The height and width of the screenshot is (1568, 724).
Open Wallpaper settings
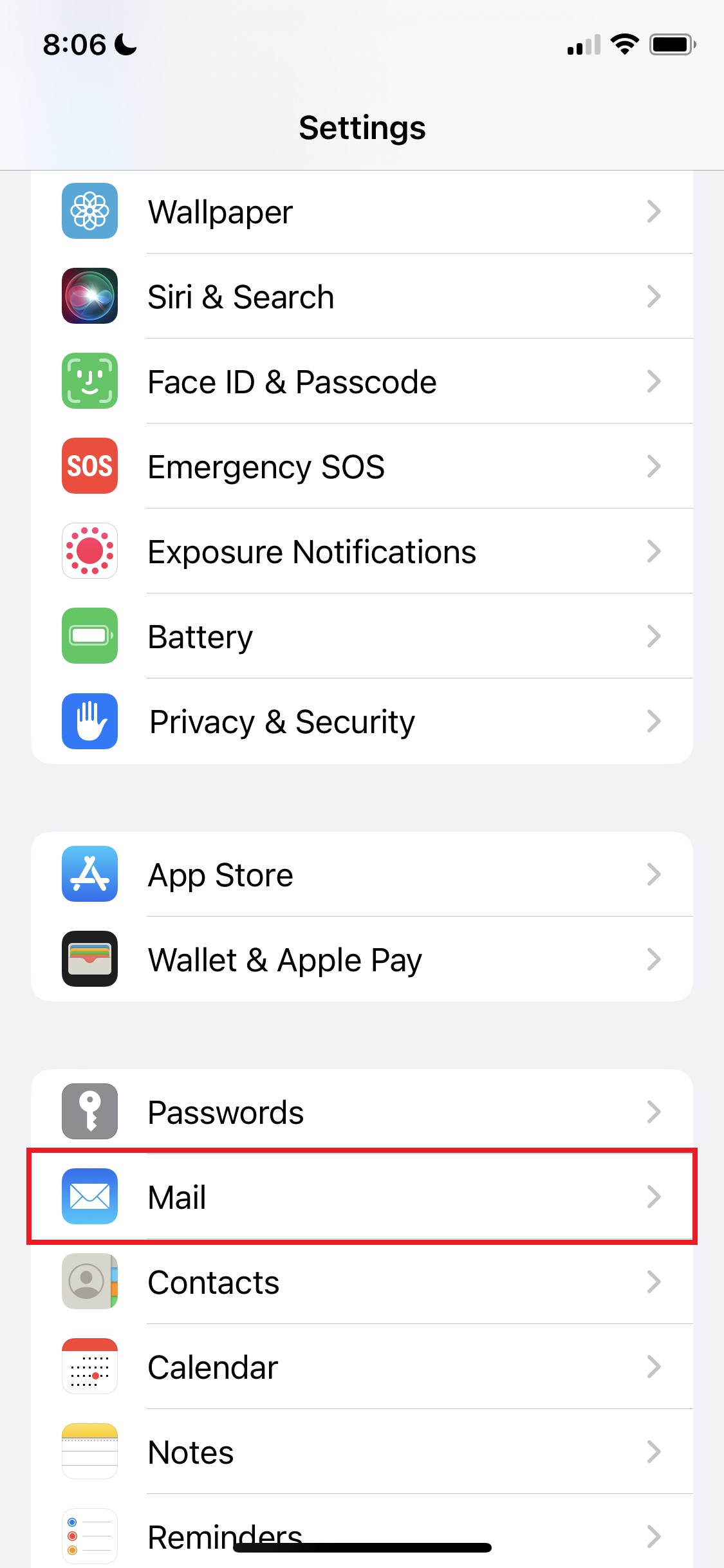[362, 212]
